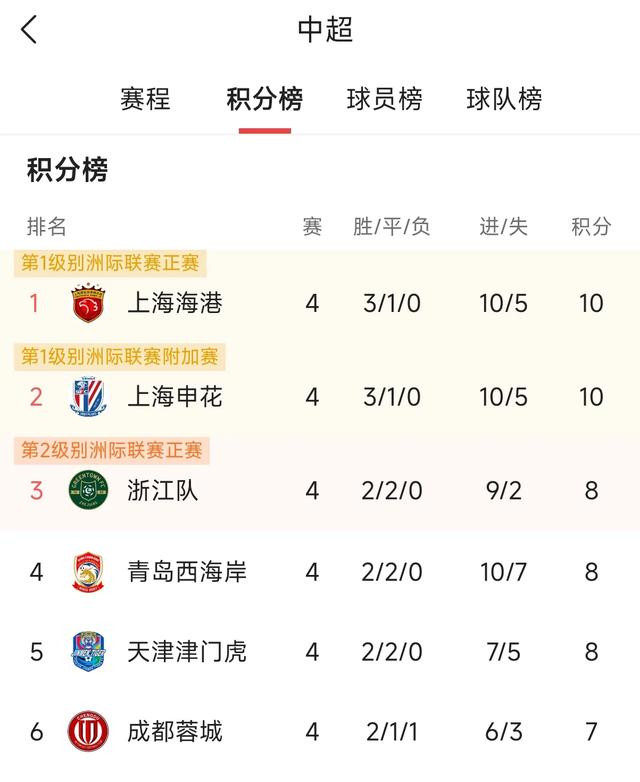Open the 球员榜 tab

(384, 99)
